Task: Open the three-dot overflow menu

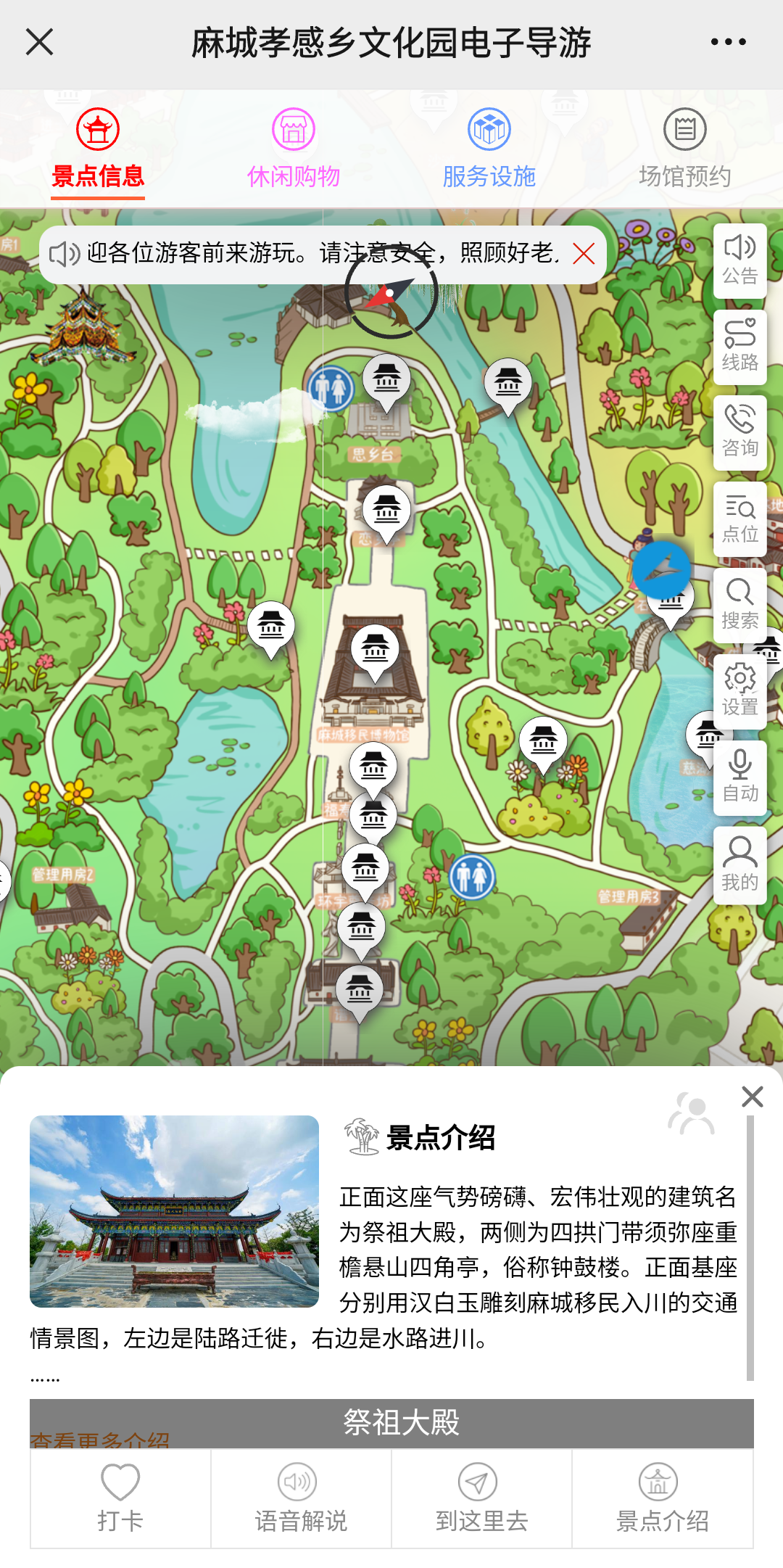Action: point(728,42)
